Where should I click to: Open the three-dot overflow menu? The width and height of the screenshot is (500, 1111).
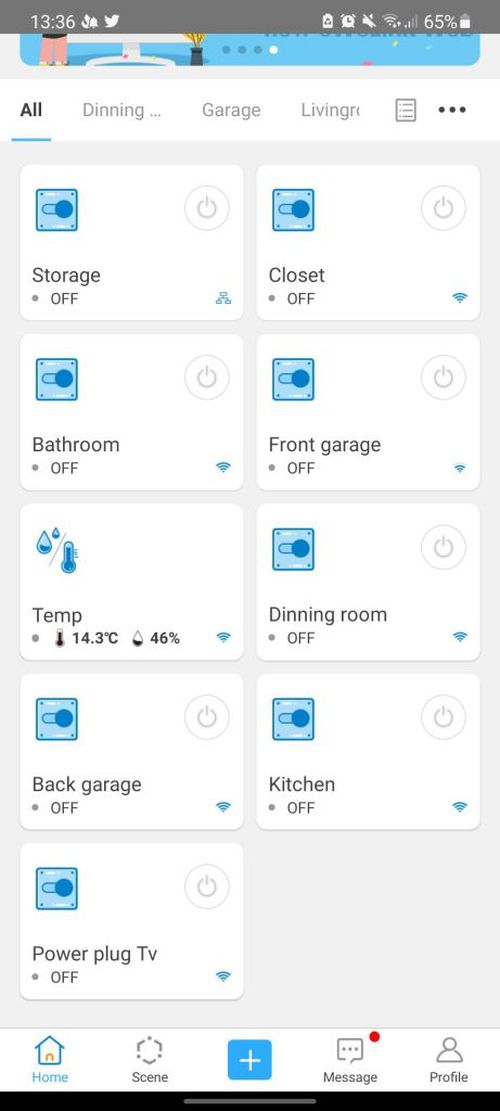tap(452, 110)
